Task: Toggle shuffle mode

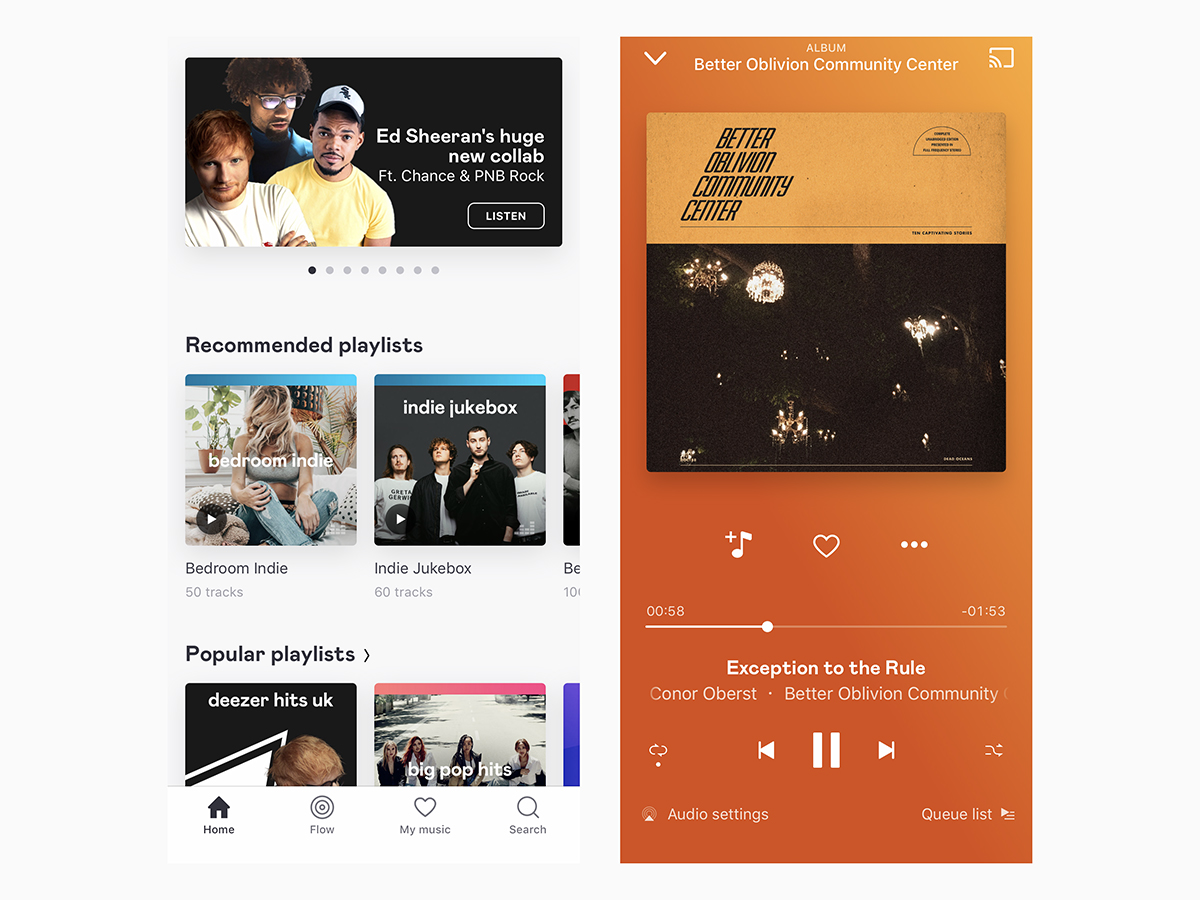Action: point(994,750)
